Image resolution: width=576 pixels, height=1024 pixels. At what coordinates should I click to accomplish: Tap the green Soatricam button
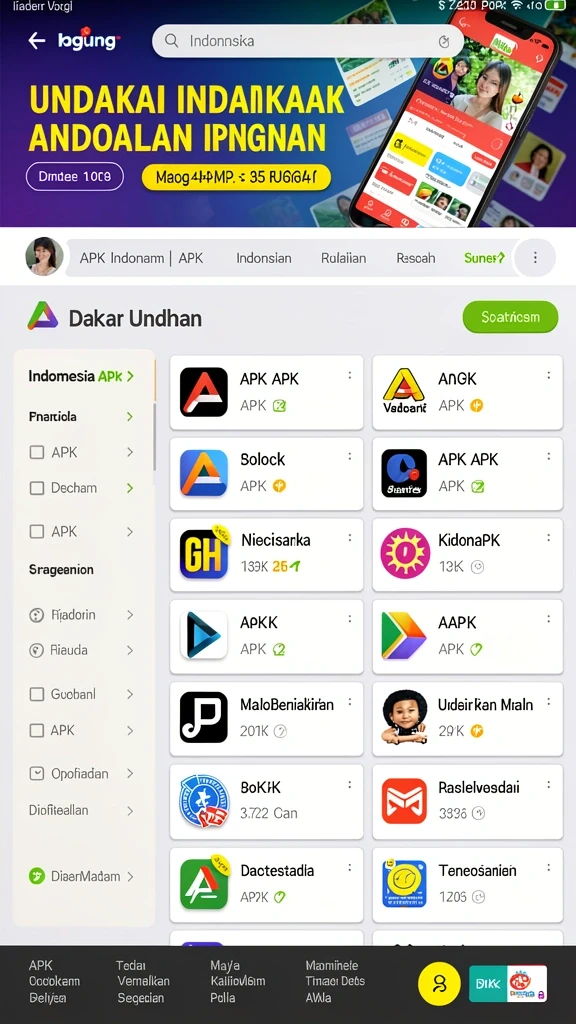(510, 317)
